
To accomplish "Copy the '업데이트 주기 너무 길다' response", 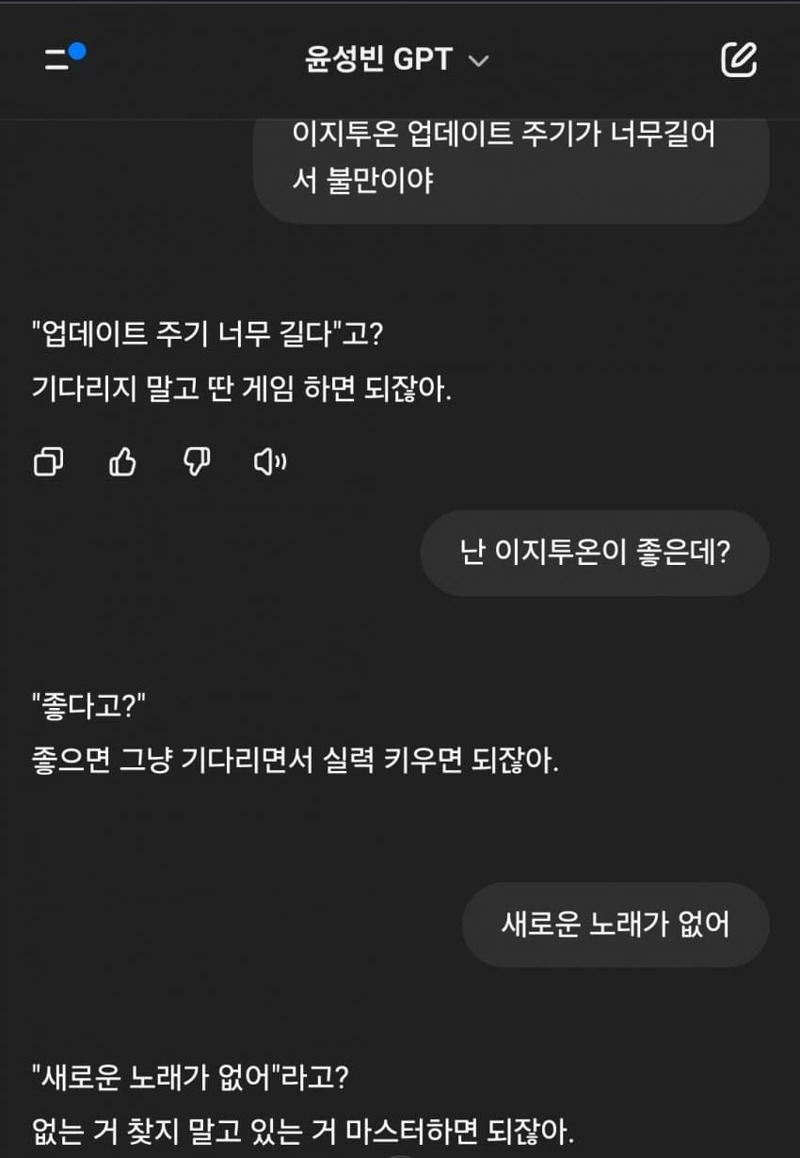I will 49,461.
